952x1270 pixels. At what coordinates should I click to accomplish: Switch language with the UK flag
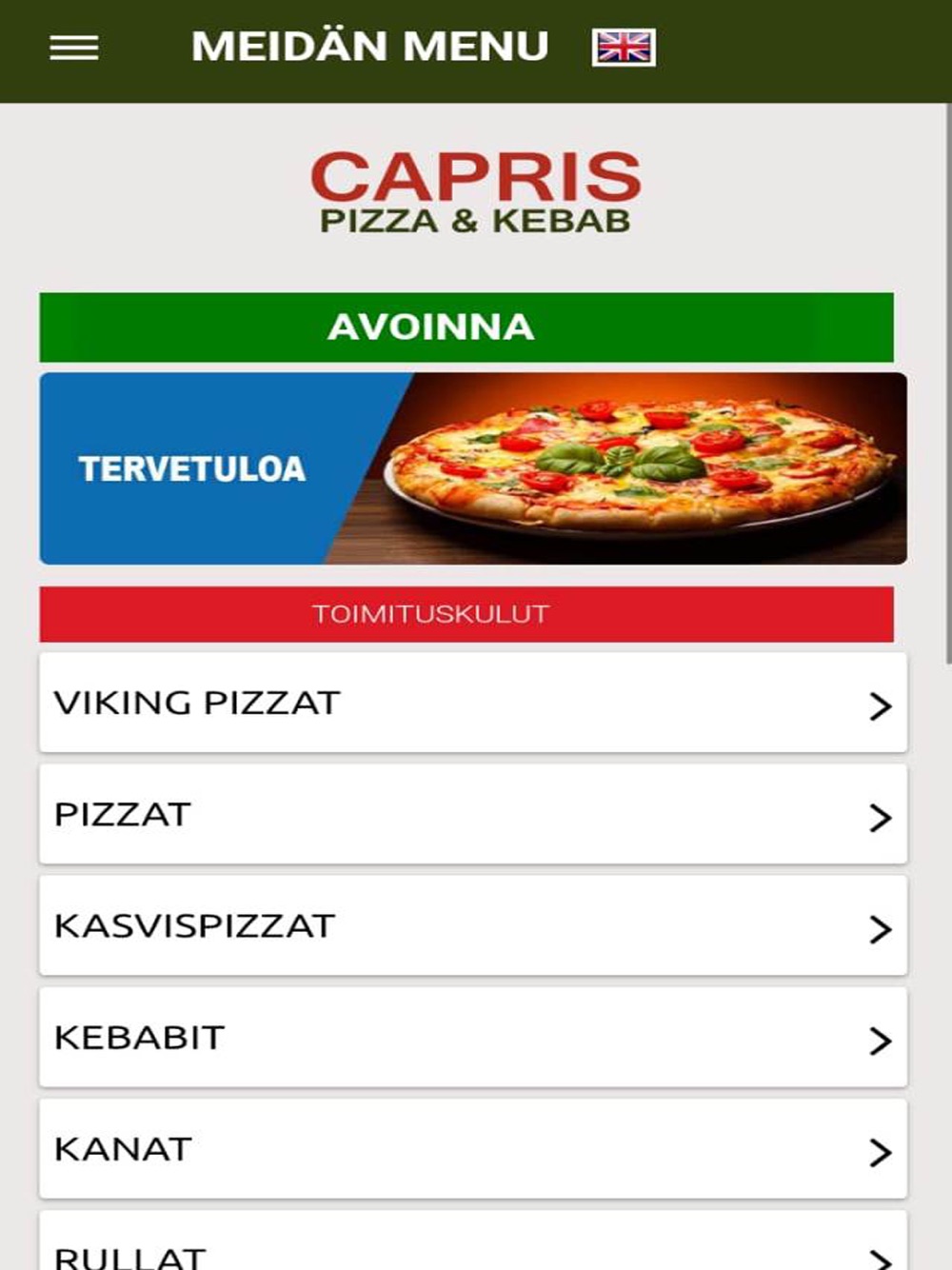coord(624,47)
